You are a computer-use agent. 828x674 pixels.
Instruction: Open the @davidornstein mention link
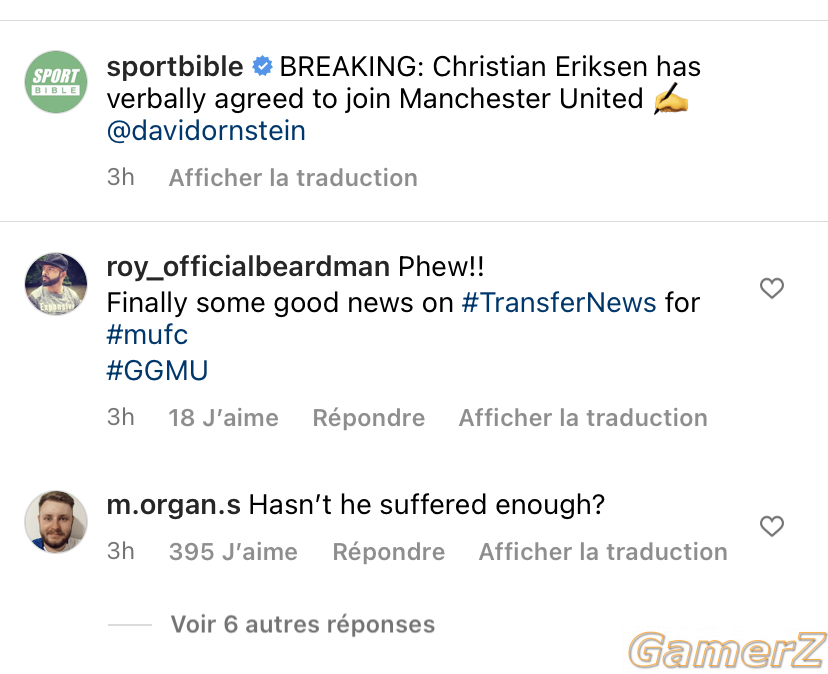[x=206, y=131]
